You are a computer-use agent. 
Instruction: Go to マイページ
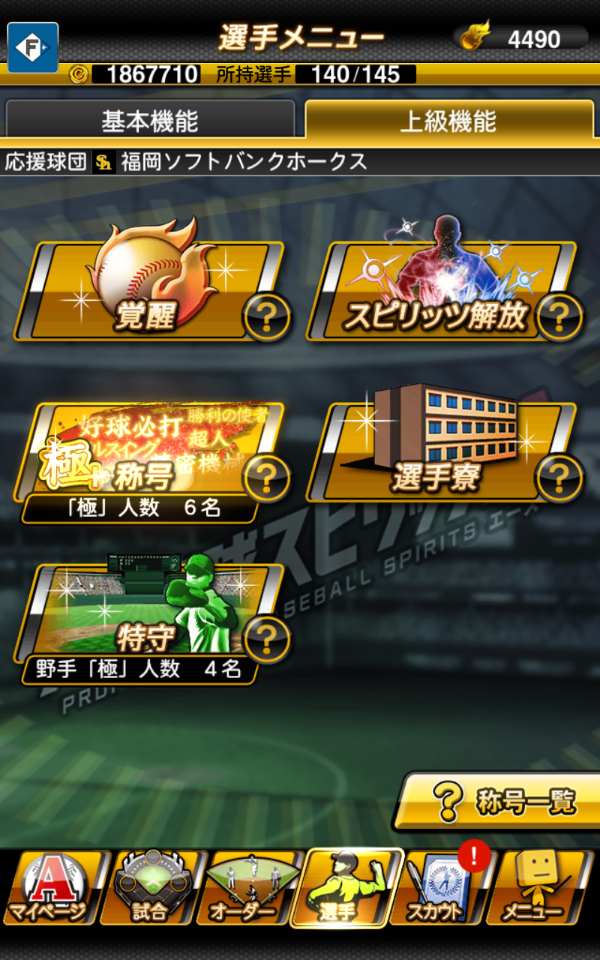click(49, 888)
